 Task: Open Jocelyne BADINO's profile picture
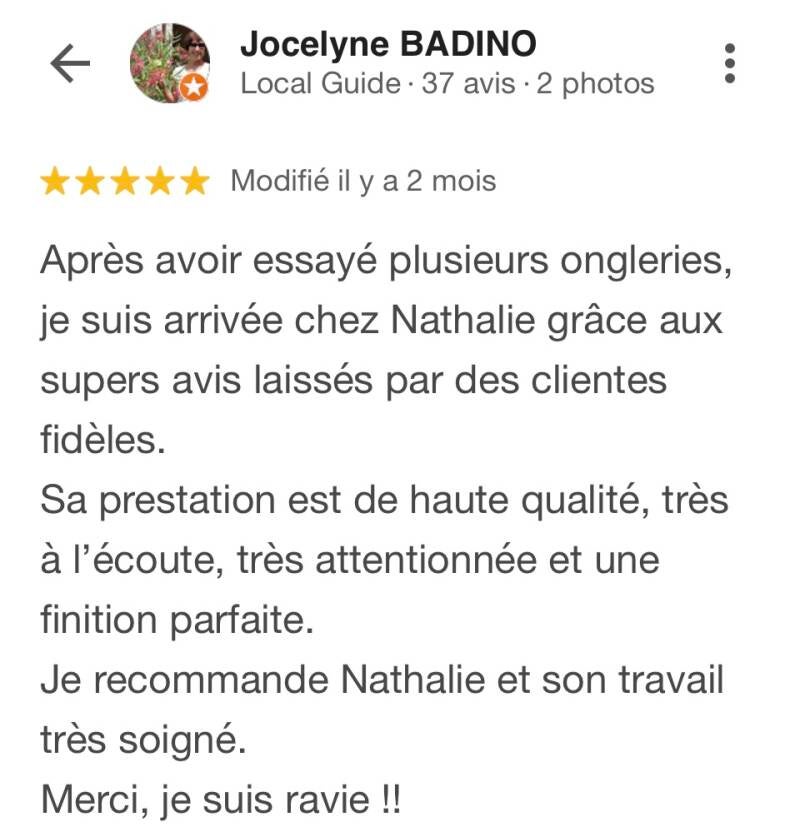[169, 64]
